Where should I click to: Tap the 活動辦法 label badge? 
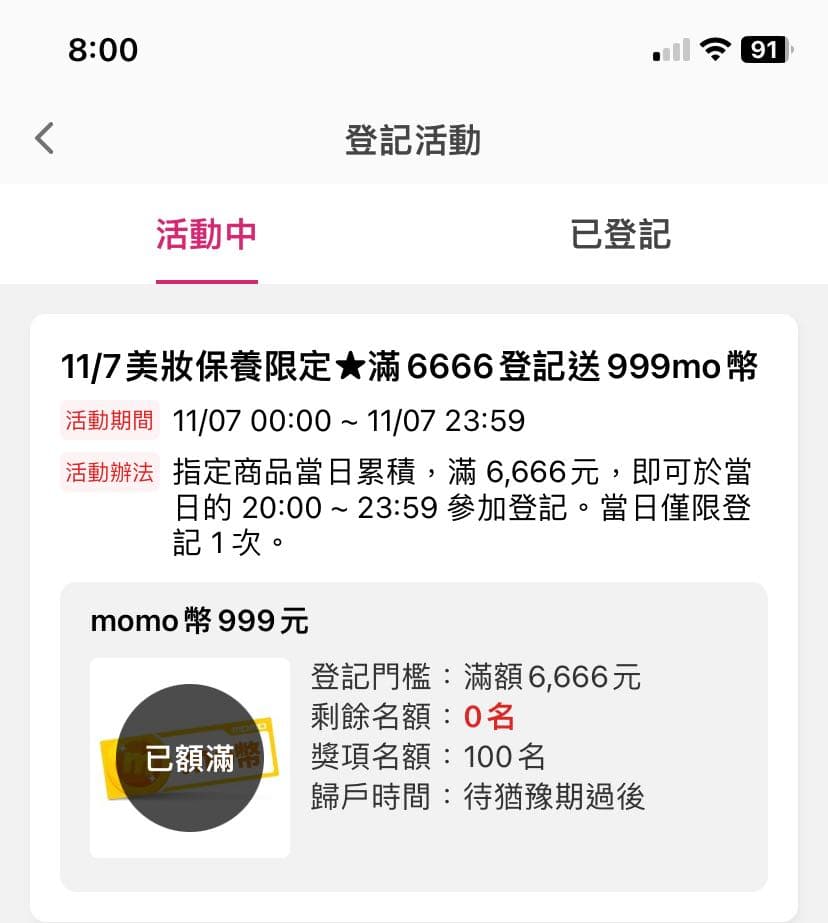click(109, 474)
